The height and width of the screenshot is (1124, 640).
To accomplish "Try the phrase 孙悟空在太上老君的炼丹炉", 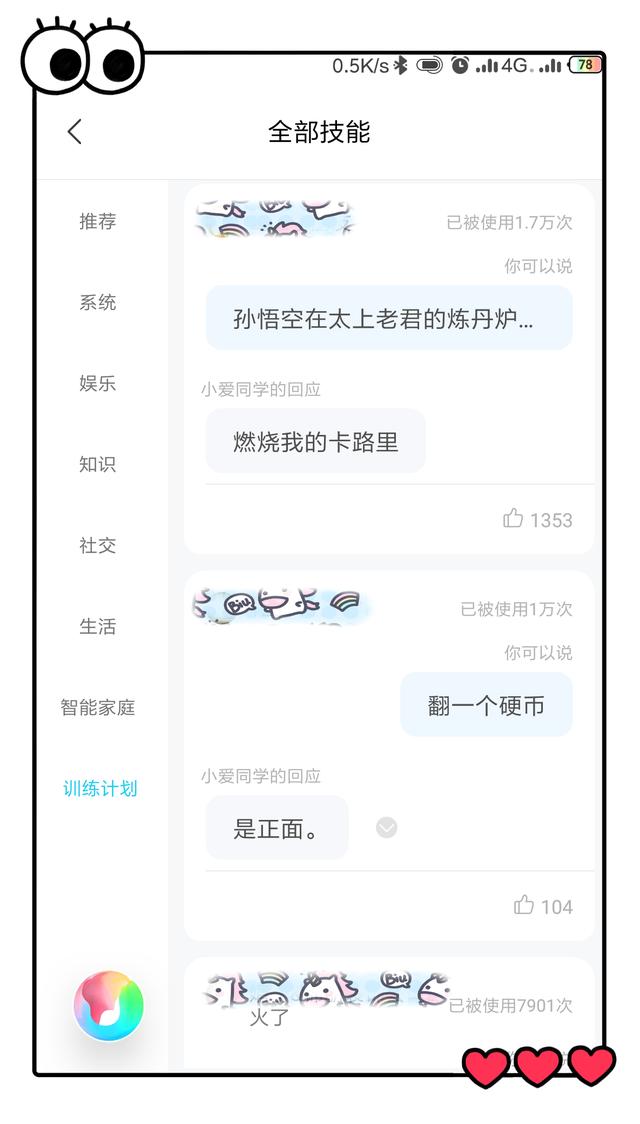I will click(389, 318).
